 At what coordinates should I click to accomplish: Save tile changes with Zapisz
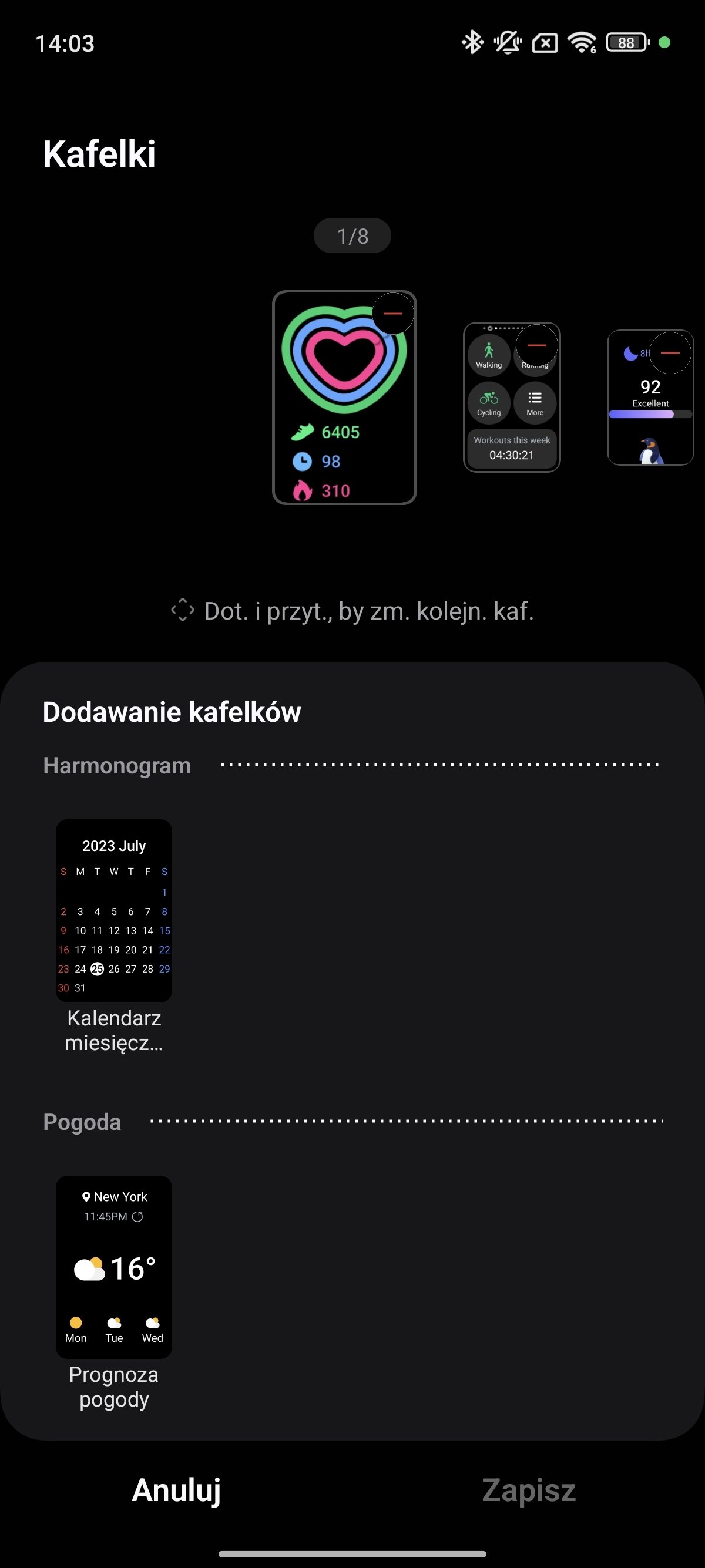(528, 1490)
